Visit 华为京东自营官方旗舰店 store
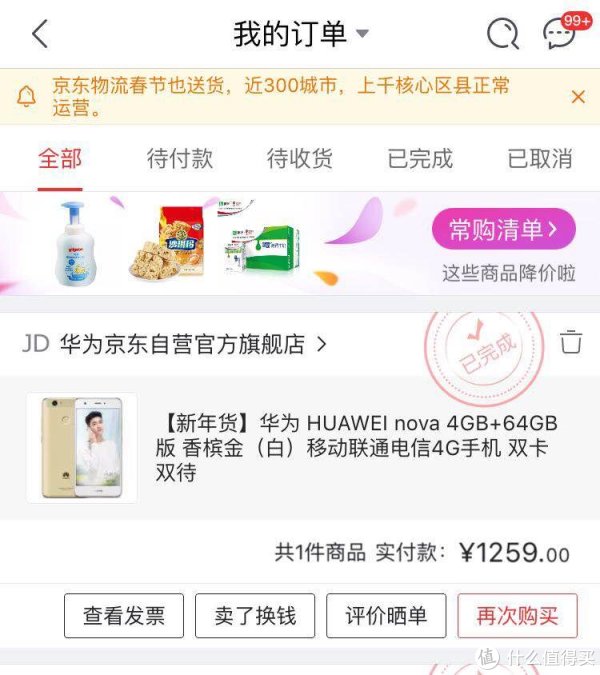 175,344
